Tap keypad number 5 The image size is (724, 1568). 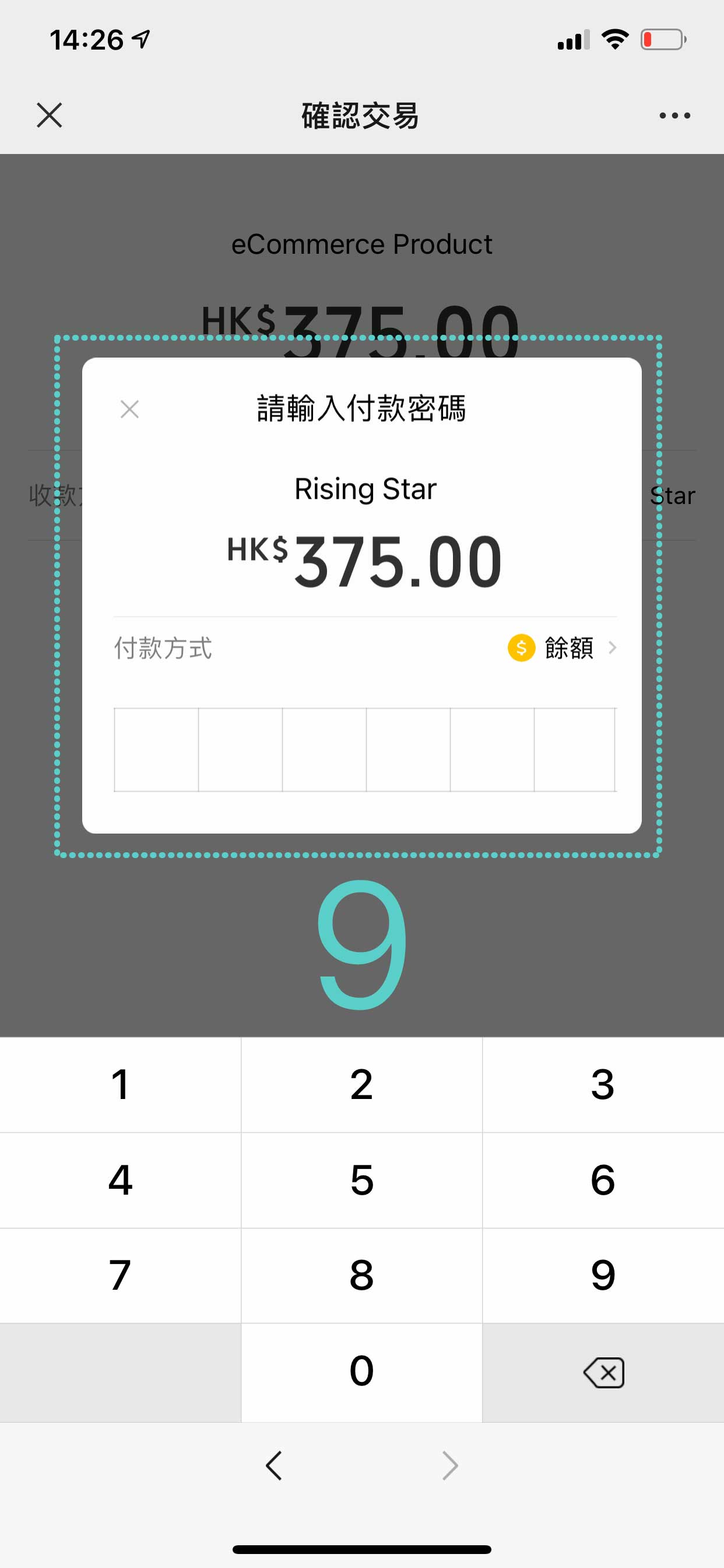click(361, 1179)
